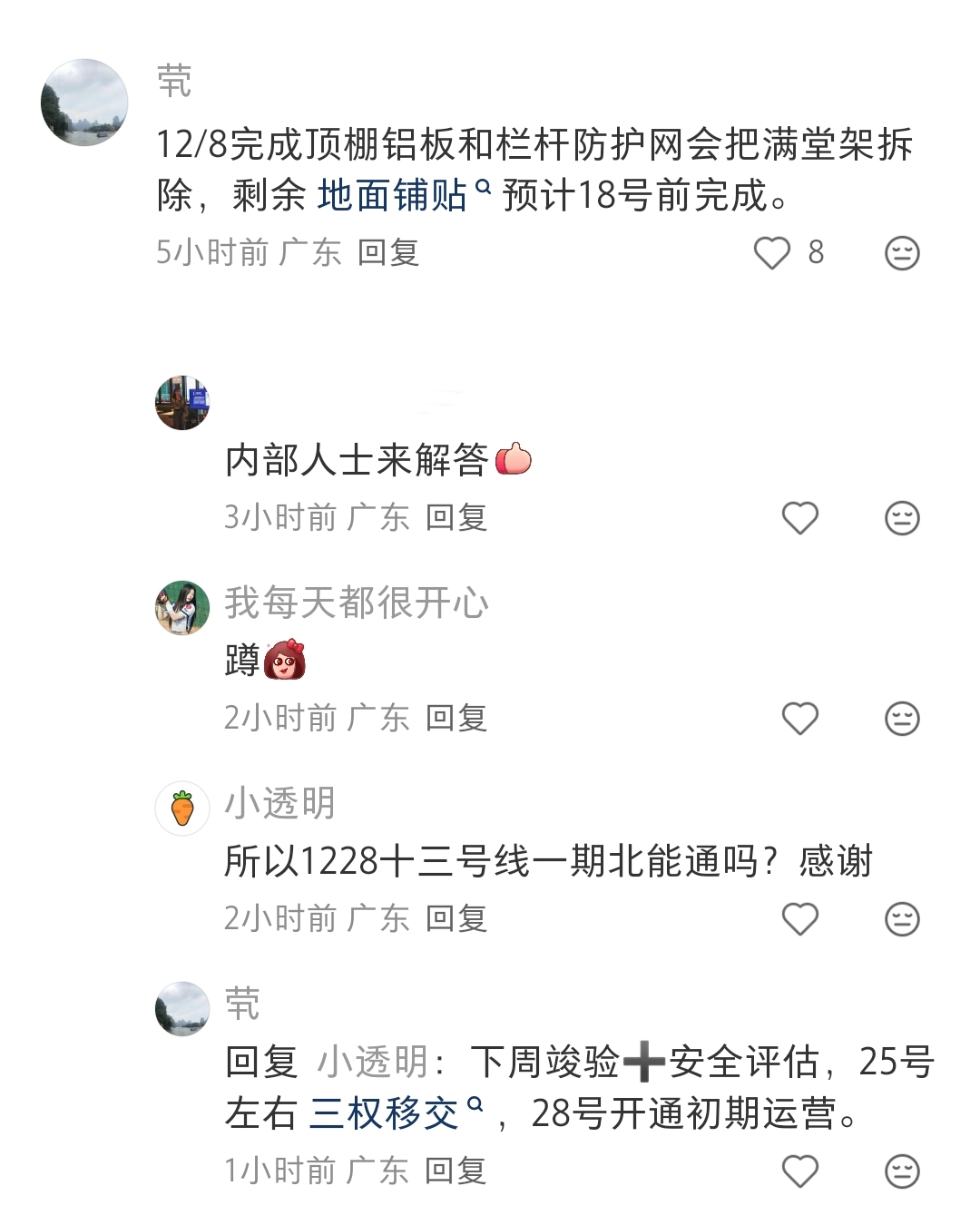Like 我每天都很开心's 蹲 comment
Image resolution: width=980 pixels, height=1225 pixels.
click(x=800, y=718)
